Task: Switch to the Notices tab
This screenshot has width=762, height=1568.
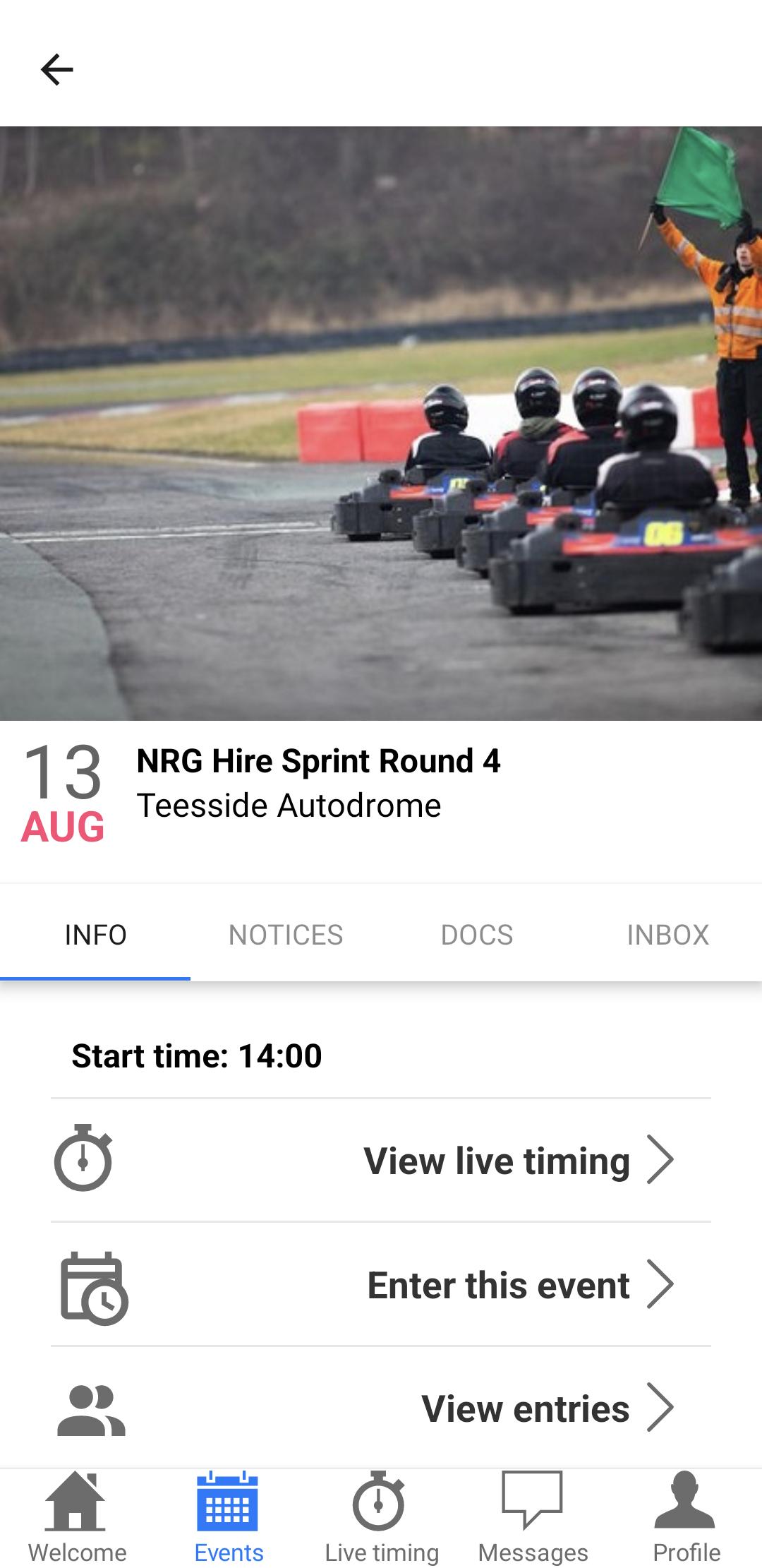Action: pyautogui.click(x=286, y=935)
